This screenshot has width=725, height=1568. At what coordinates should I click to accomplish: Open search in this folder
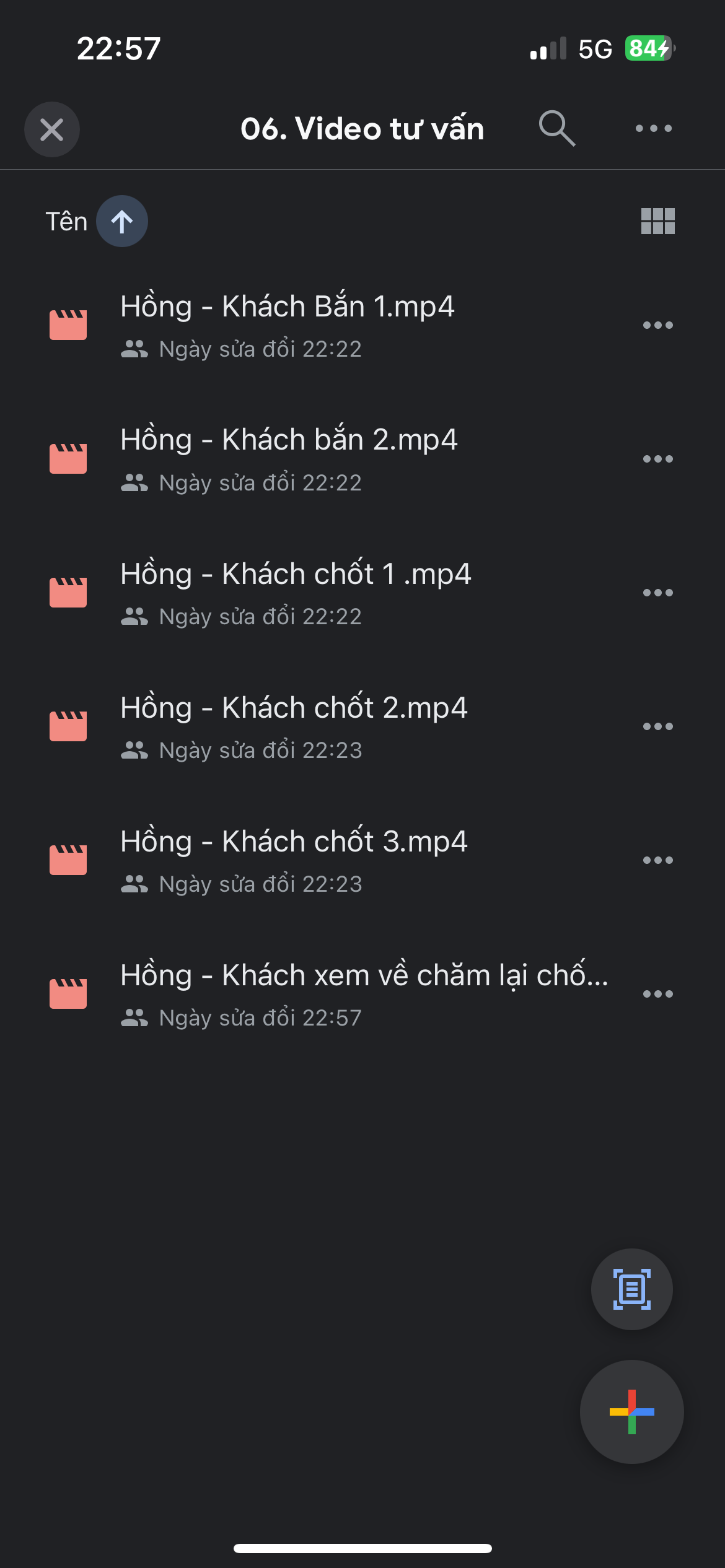(x=556, y=129)
